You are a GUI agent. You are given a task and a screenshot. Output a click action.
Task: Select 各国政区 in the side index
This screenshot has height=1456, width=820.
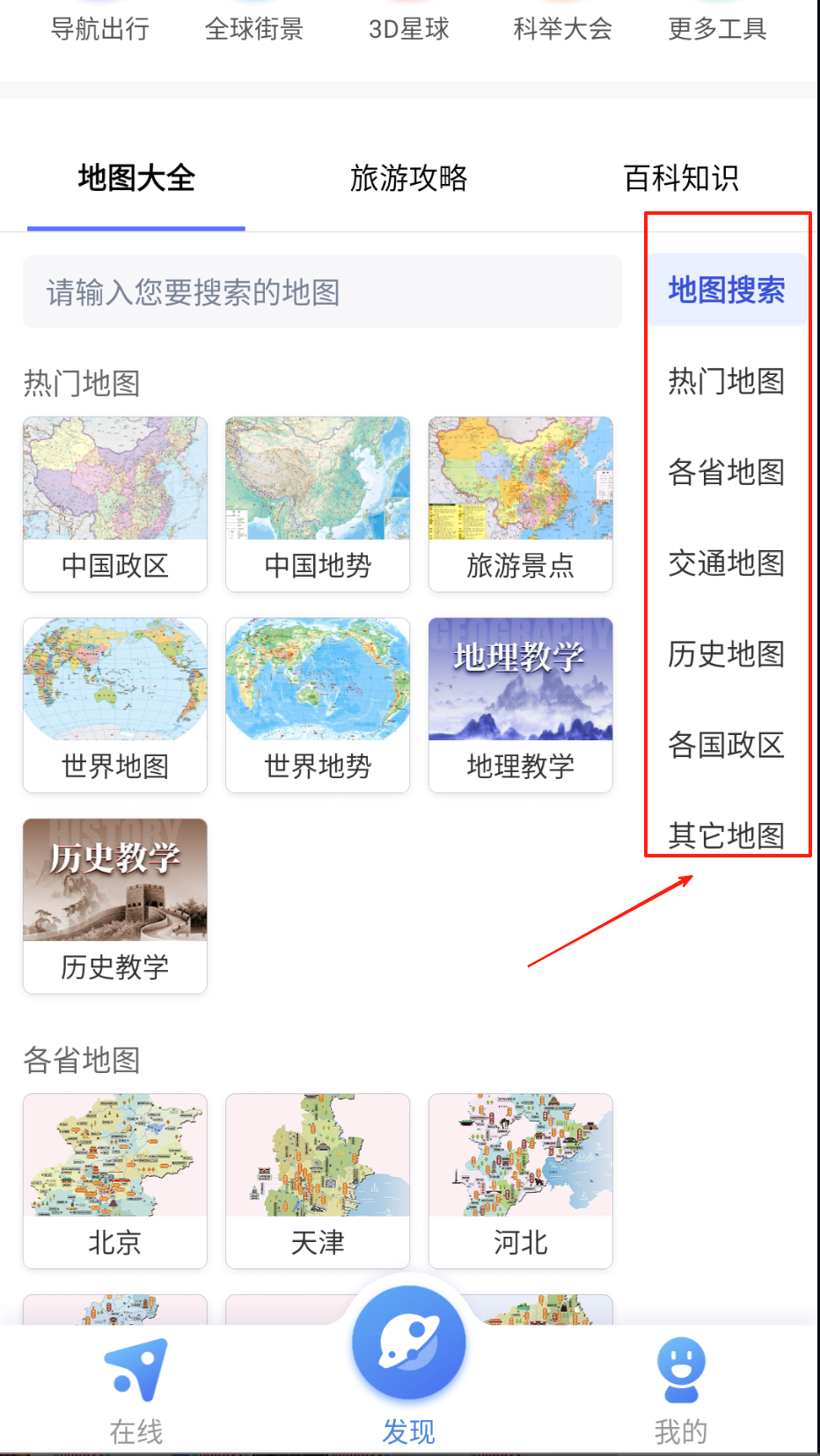coord(726,746)
